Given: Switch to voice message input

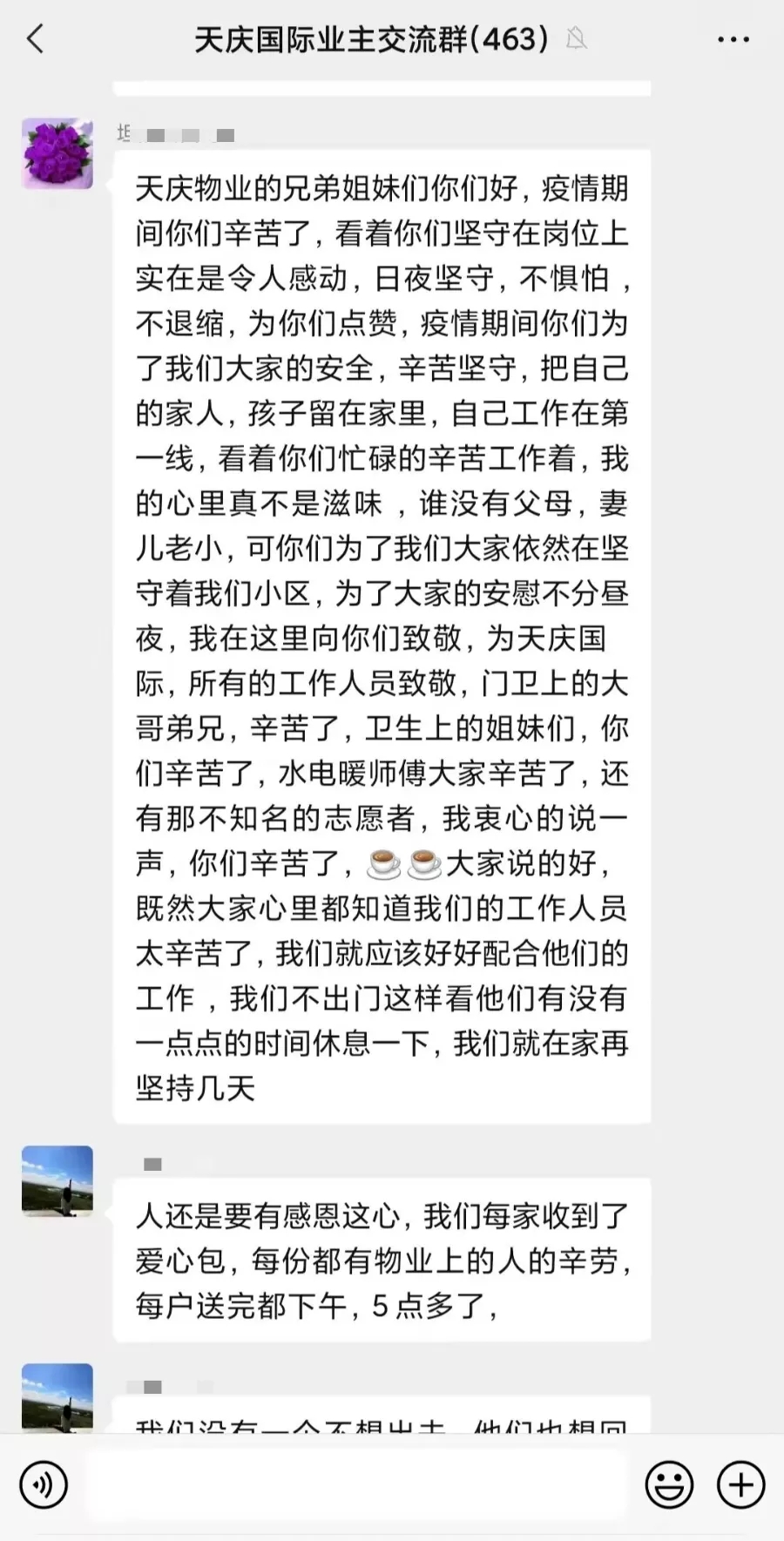Looking at the screenshot, I should coord(44,1484).
